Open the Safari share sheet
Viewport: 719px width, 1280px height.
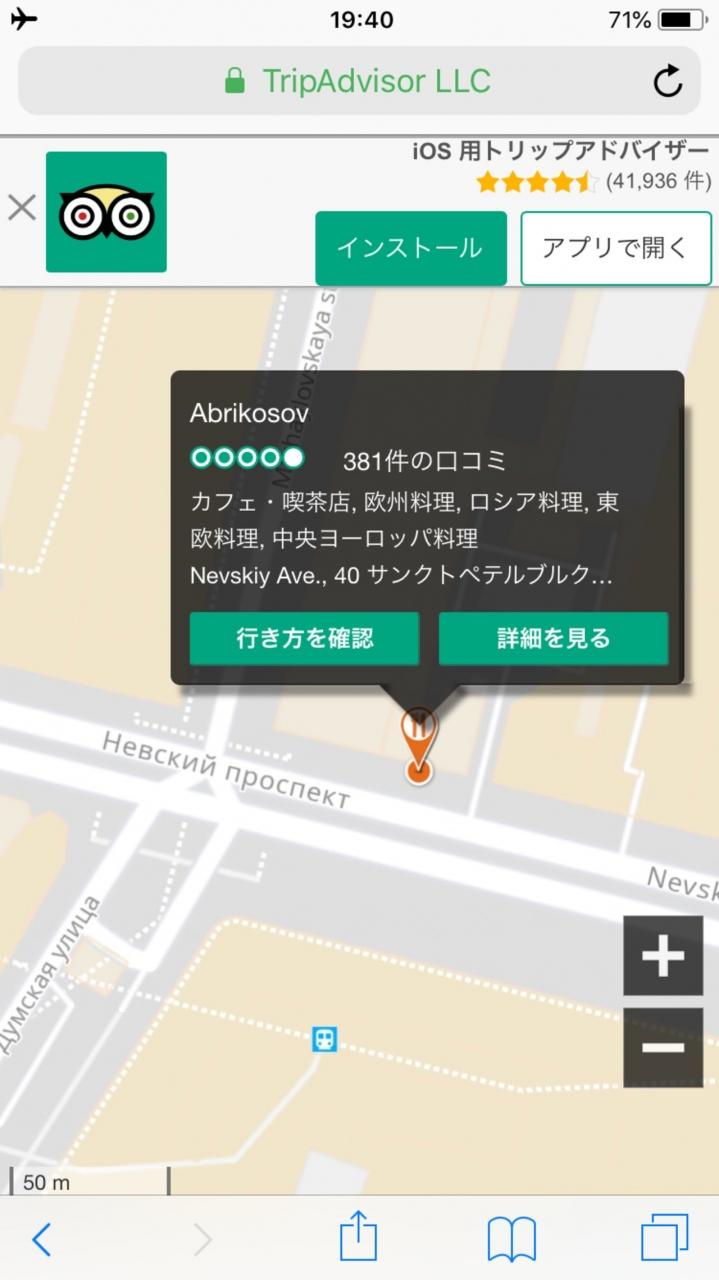(x=358, y=1240)
